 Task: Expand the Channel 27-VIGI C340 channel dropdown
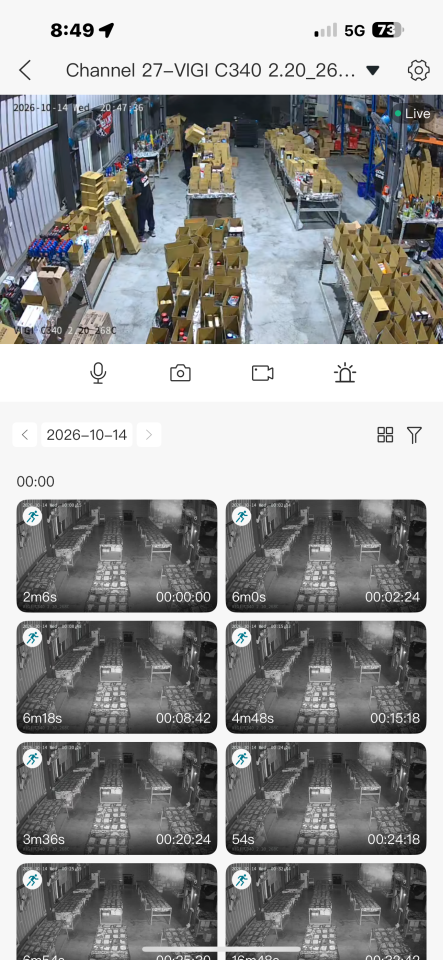pos(372,70)
